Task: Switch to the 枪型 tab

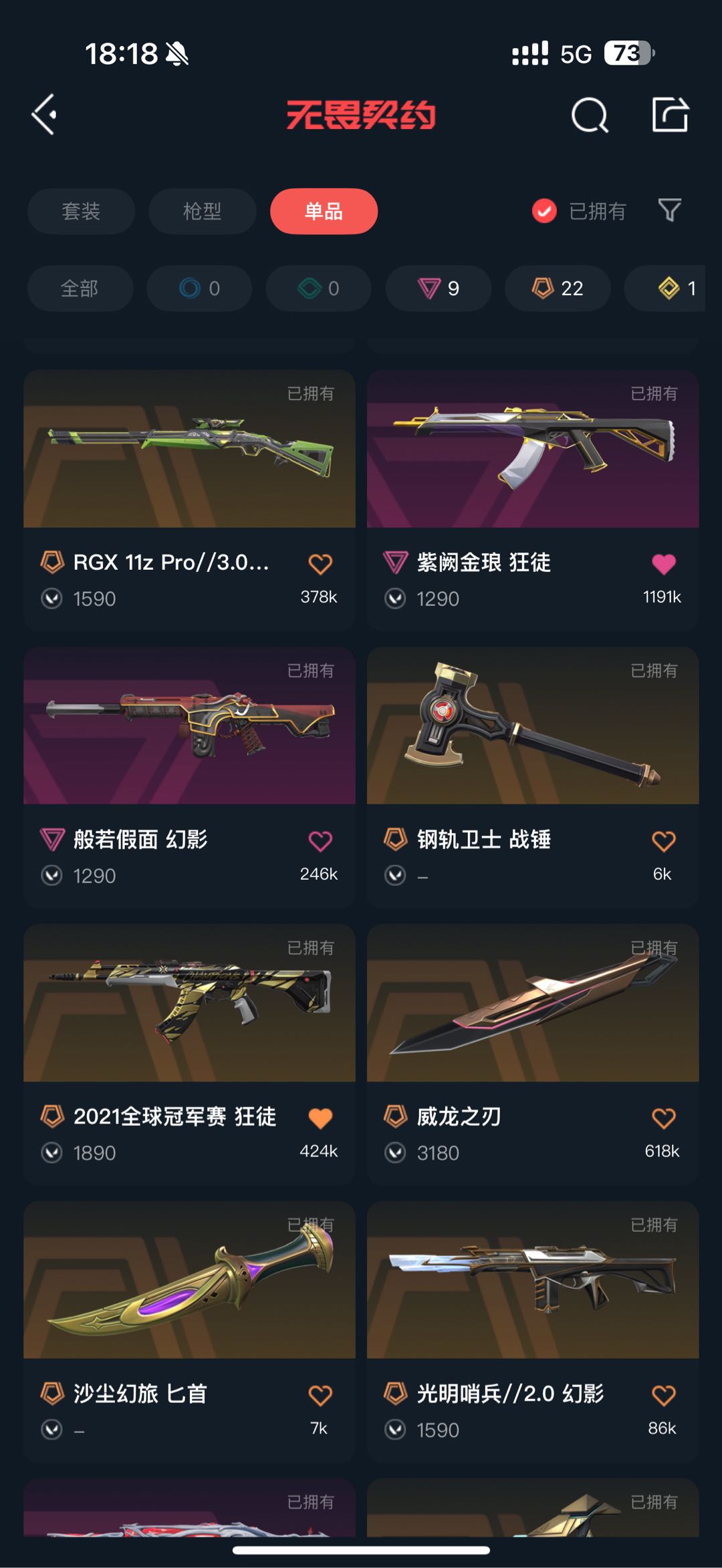Action: 202,211
